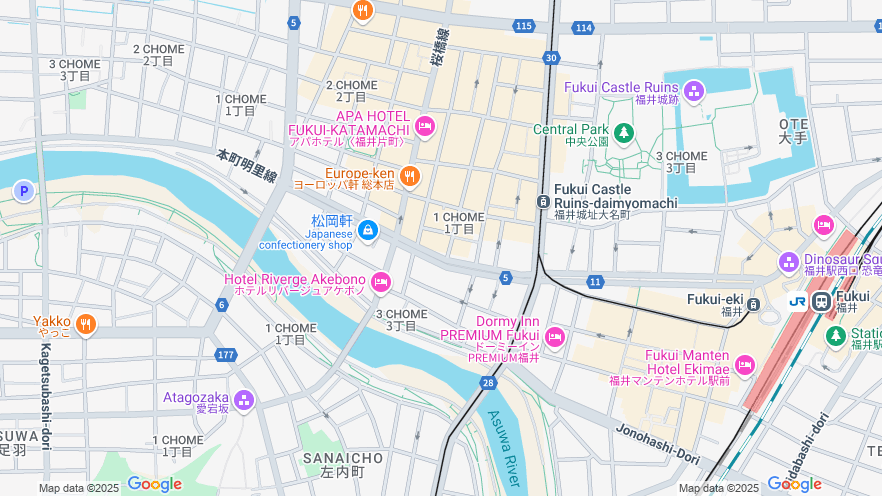The image size is (882, 496).
Task: Tap the JR Fukui train station marker
Action: click(822, 300)
